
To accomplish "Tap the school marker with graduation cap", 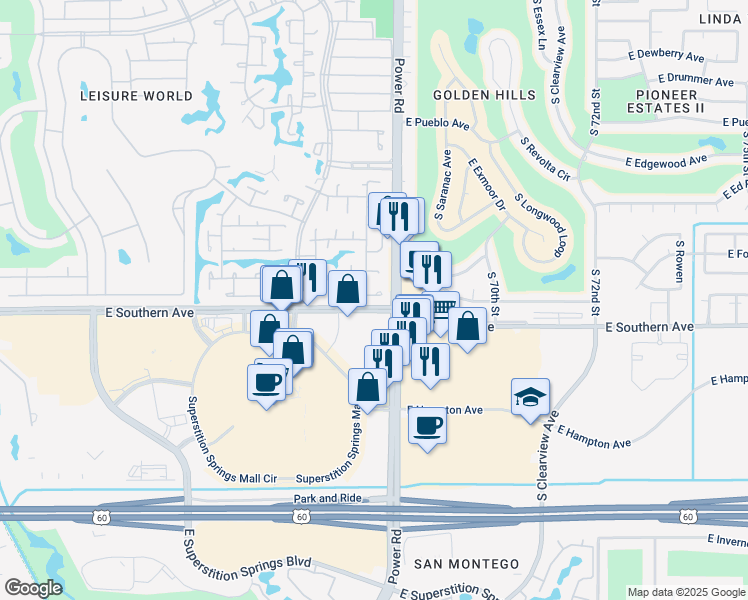I will coord(530,397).
